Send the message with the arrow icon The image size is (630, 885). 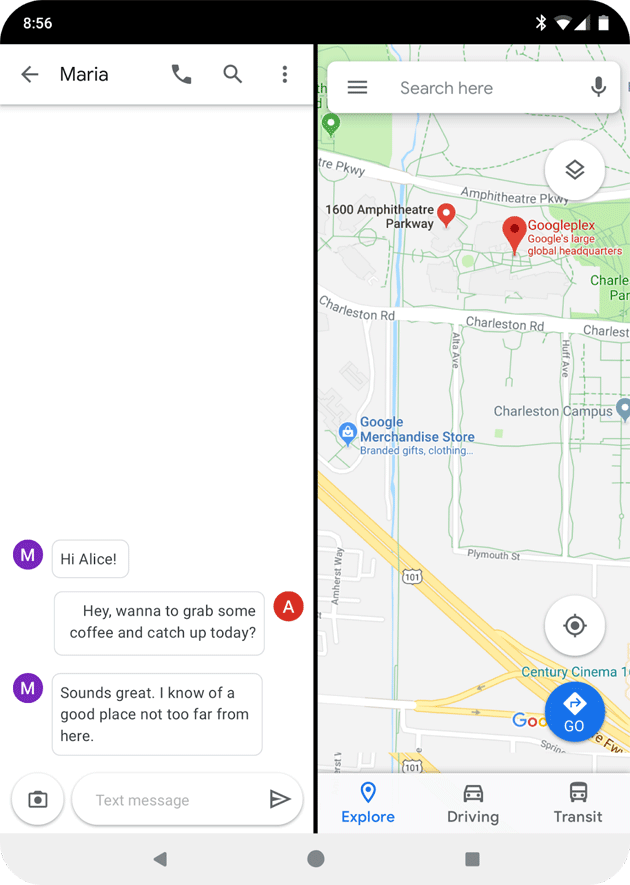pos(280,799)
